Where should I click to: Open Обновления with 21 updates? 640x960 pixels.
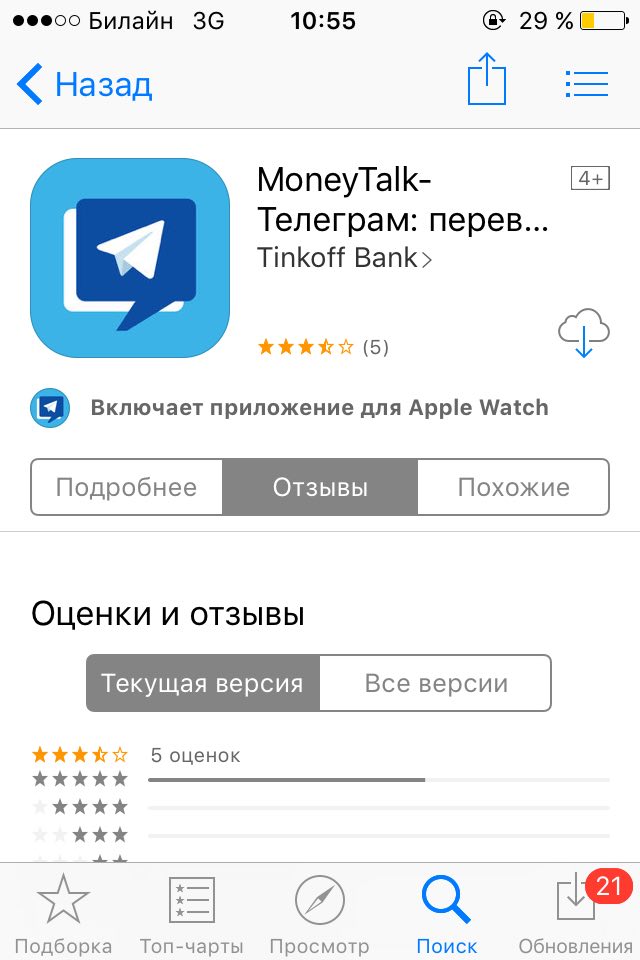pos(576,914)
